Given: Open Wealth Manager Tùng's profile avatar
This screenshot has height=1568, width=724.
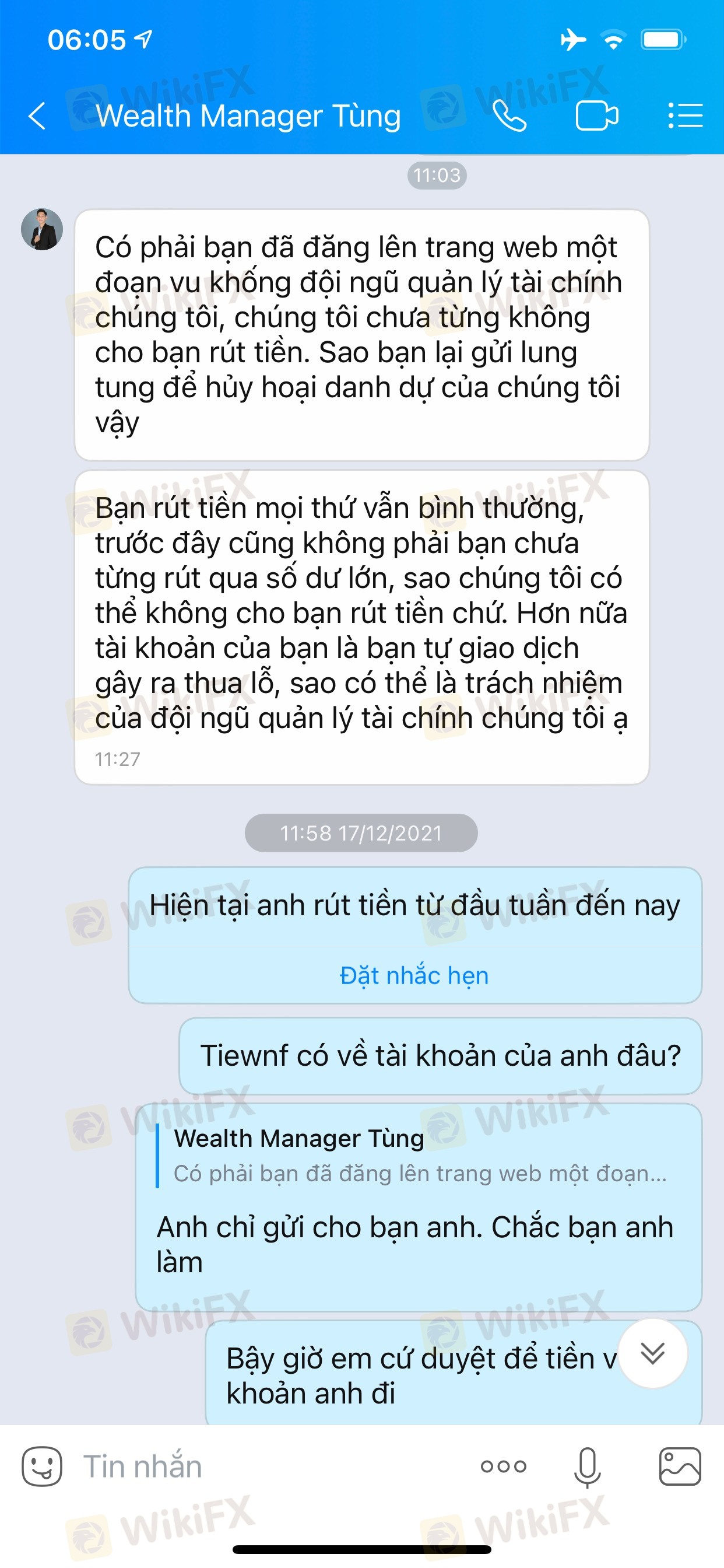Looking at the screenshot, I should point(42,229).
